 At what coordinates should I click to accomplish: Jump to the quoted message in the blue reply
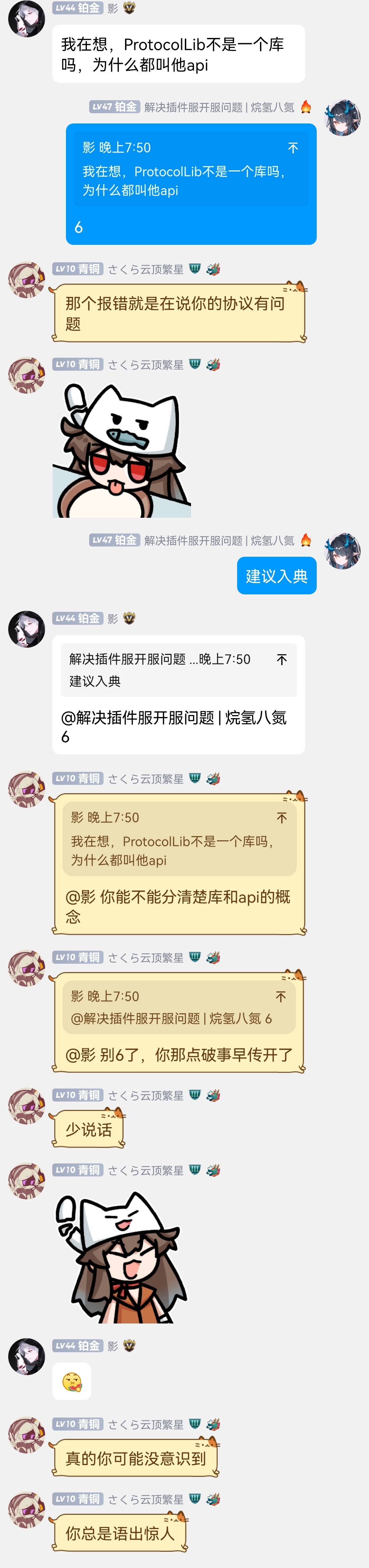click(293, 148)
